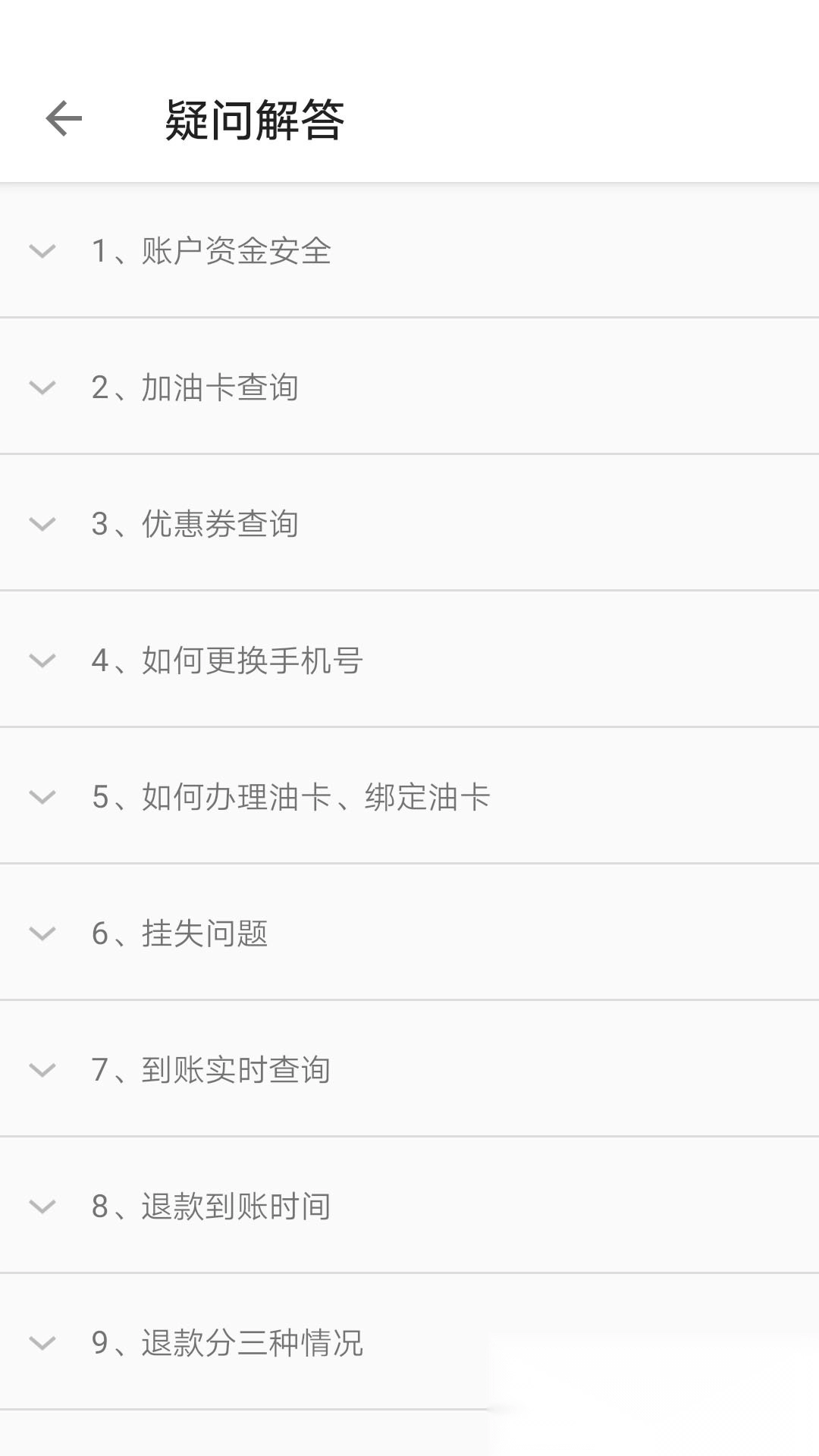This screenshot has height=1456, width=819.
Task: Click the chevron icon beside 退款到账时间
Action: (42, 1207)
